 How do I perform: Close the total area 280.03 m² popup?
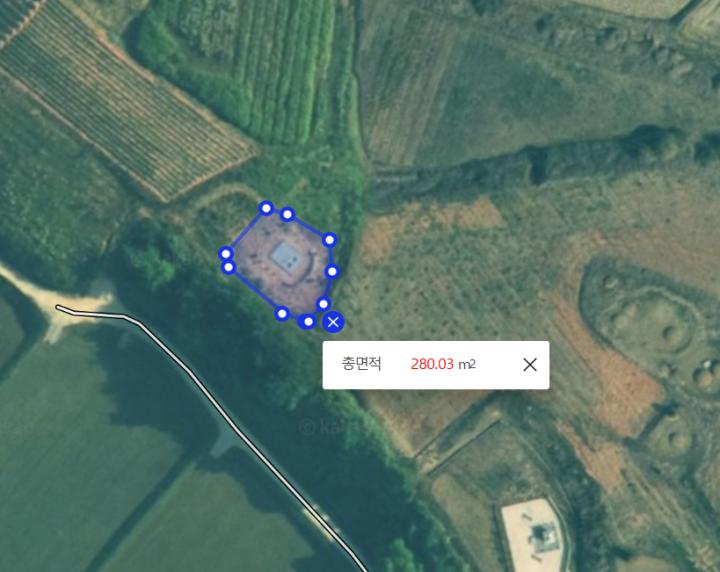(530, 365)
